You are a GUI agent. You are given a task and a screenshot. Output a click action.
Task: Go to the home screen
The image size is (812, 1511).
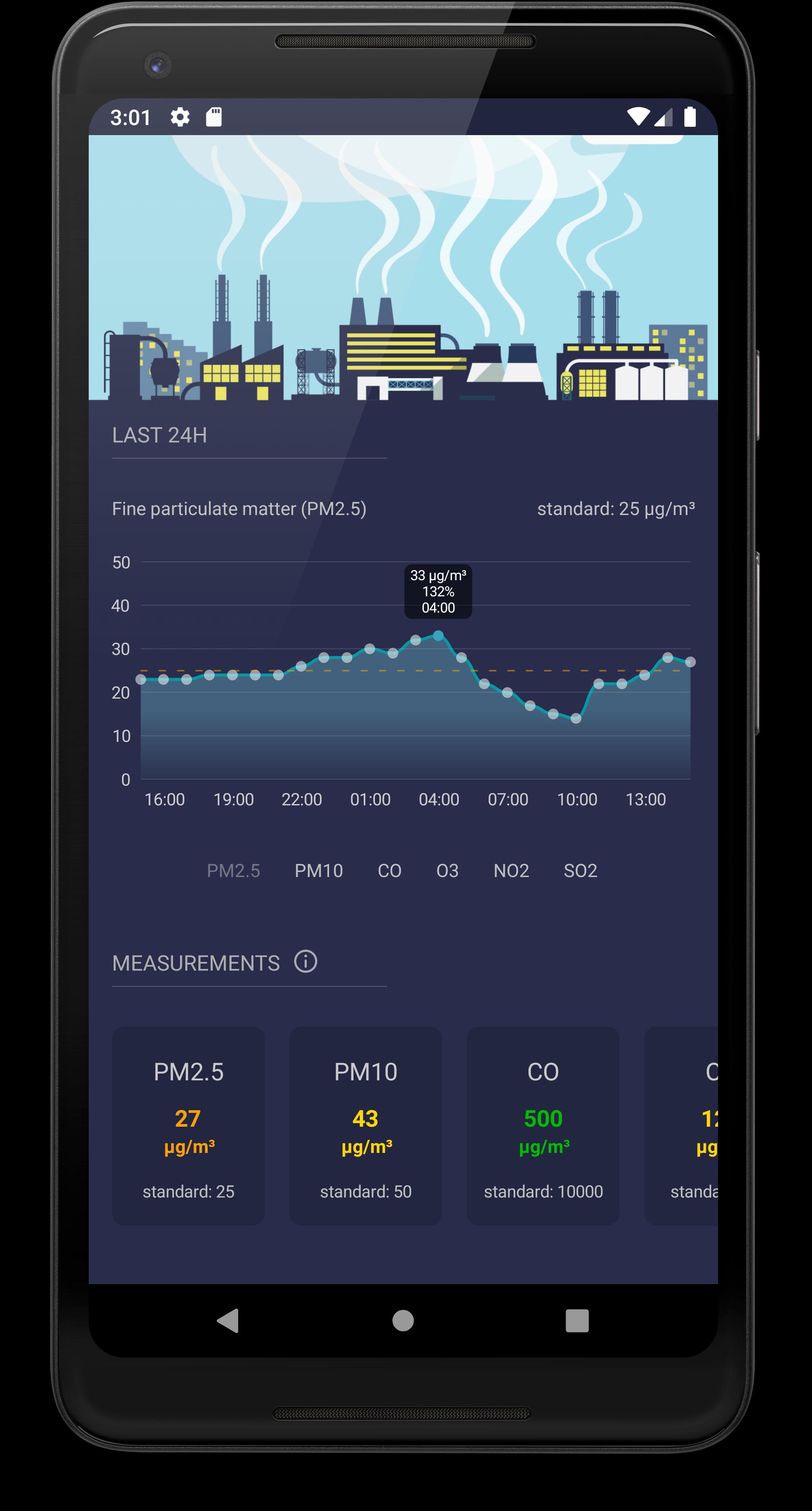tap(403, 1320)
